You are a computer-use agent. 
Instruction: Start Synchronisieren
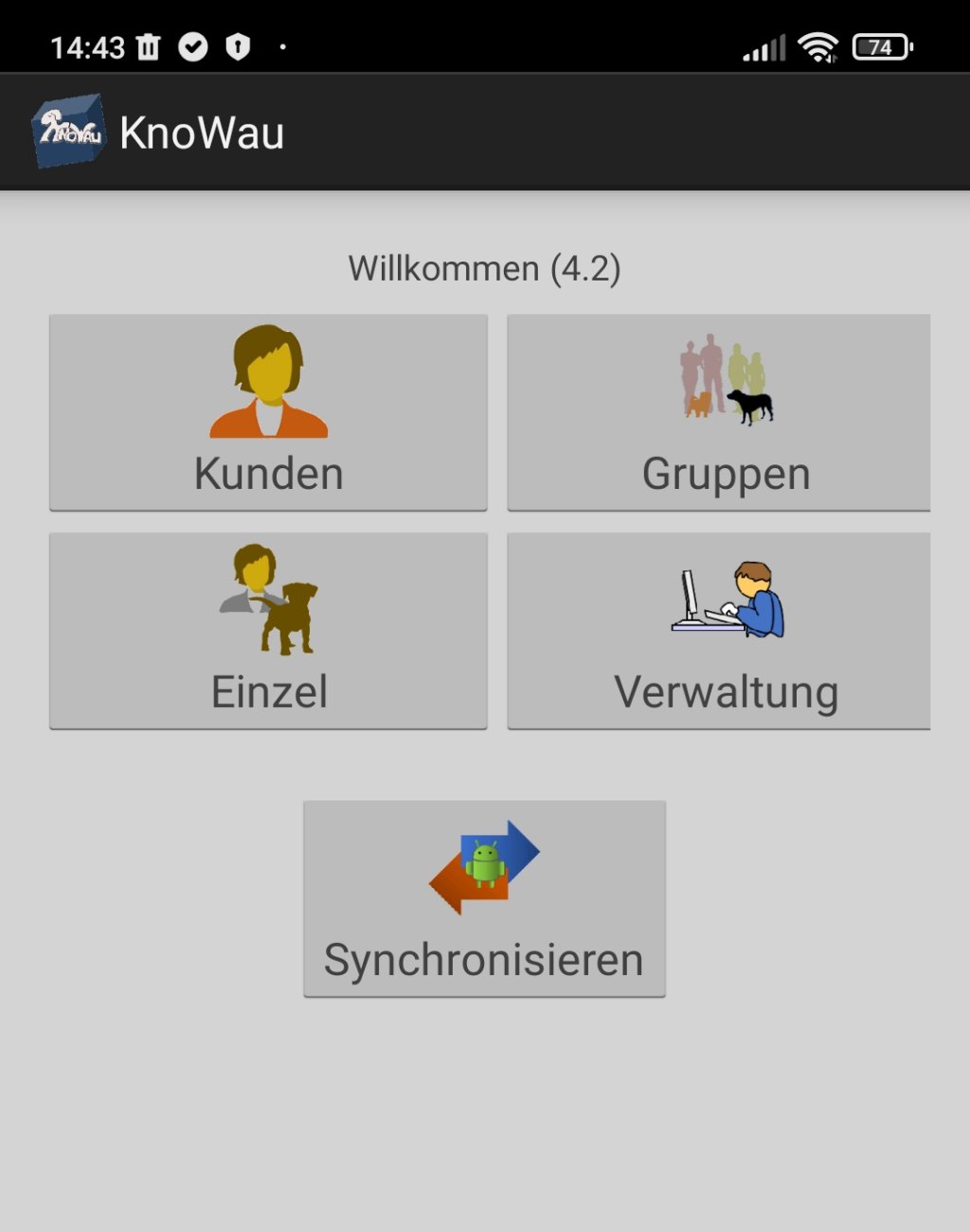click(x=484, y=898)
